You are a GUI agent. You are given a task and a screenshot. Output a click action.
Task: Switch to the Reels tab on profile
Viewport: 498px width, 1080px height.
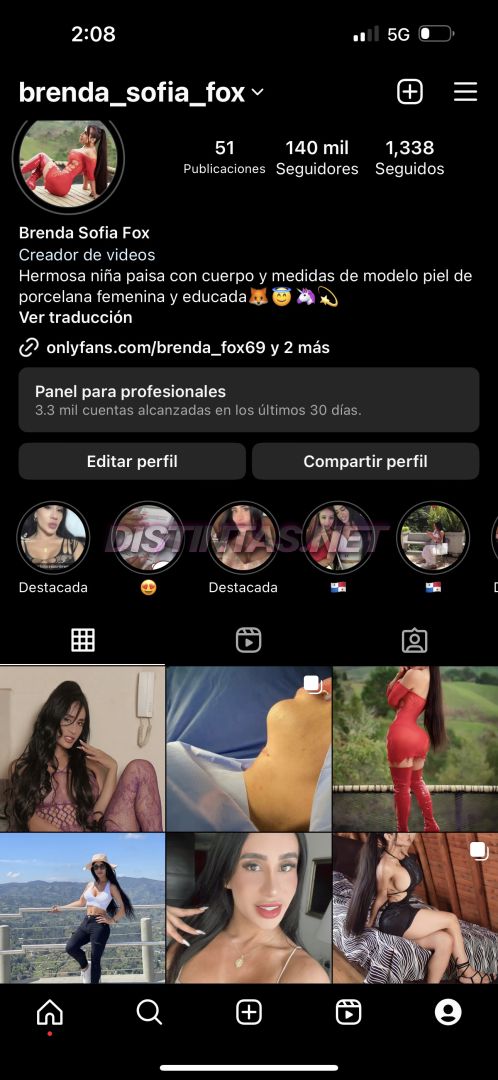(249, 640)
